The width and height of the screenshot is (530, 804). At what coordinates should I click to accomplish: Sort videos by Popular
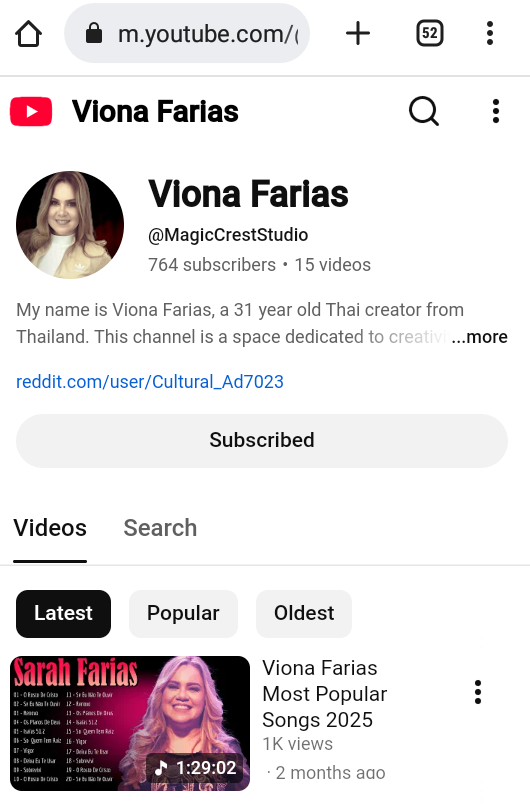183,613
